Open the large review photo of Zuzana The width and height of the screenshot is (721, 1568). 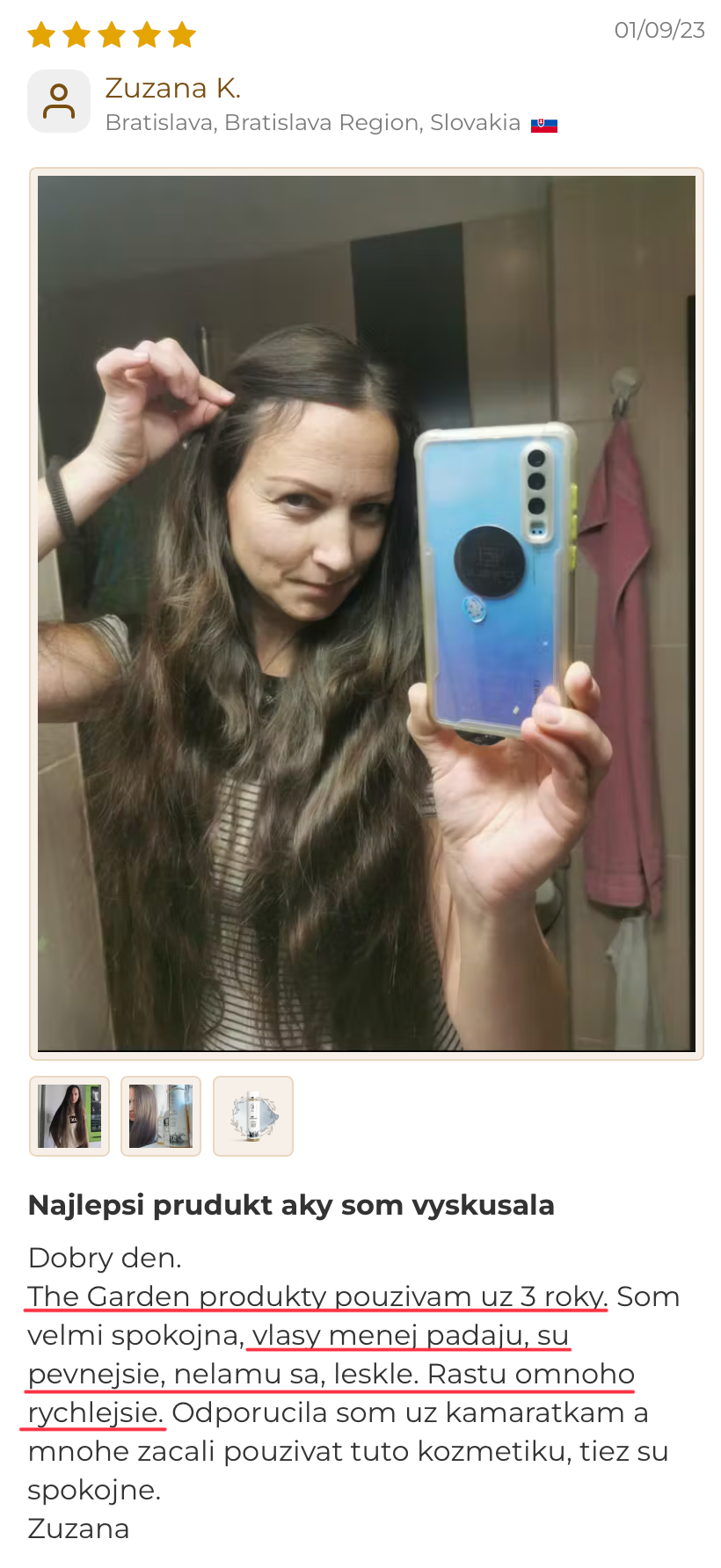[x=366, y=613]
